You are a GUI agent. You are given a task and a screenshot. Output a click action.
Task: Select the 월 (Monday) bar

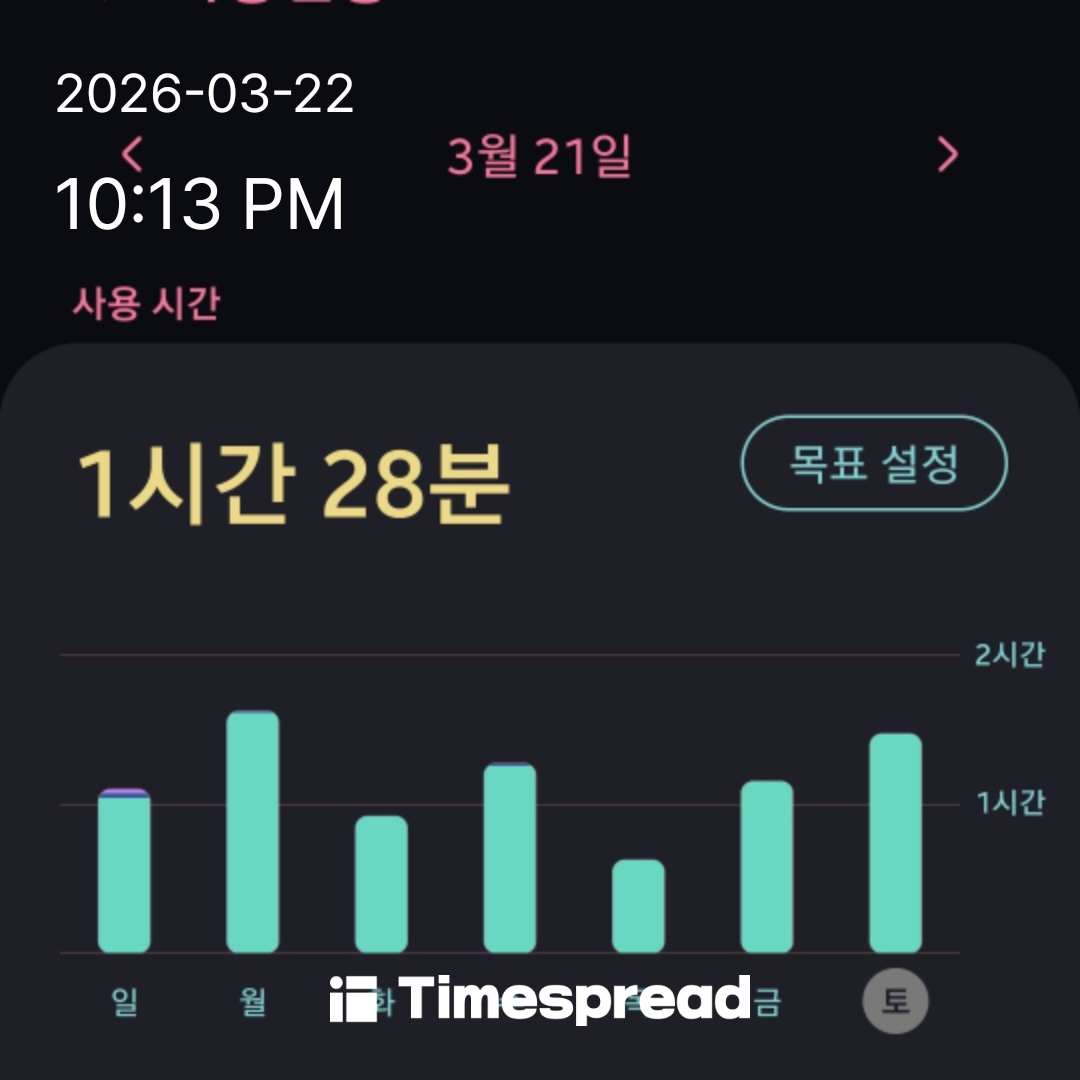(253, 832)
